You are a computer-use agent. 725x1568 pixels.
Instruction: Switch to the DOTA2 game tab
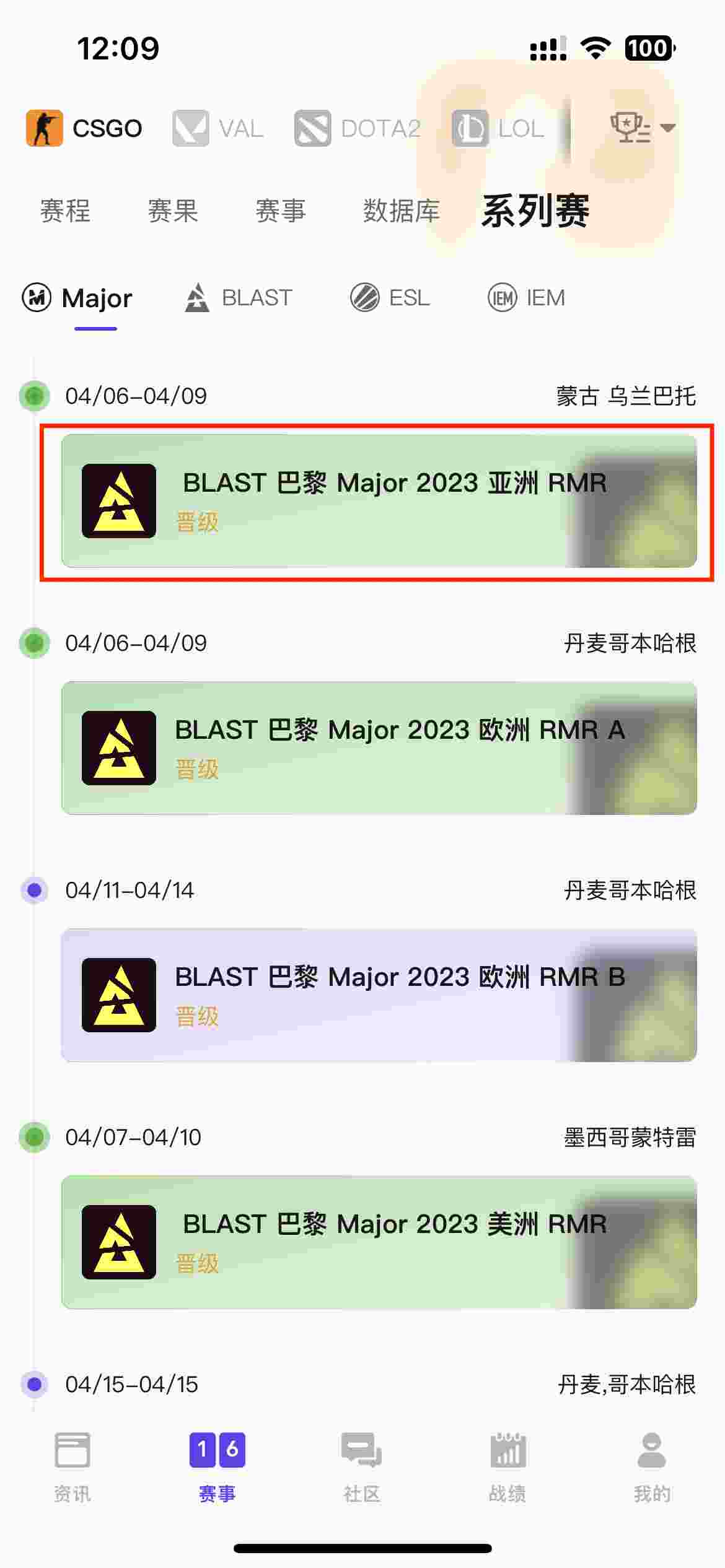(x=358, y=128)
